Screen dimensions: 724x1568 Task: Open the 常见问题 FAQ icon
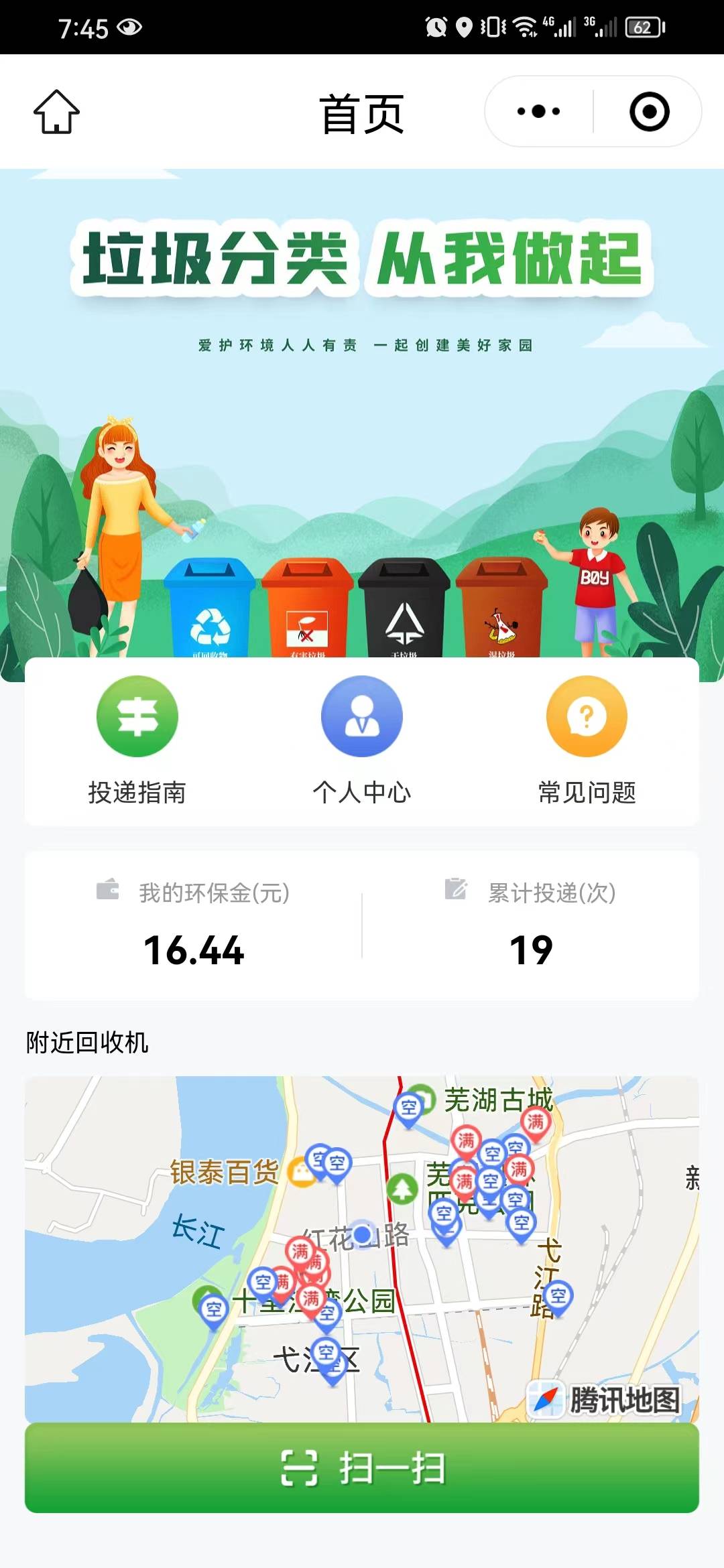pyautogui.click(x=587, y=716)
